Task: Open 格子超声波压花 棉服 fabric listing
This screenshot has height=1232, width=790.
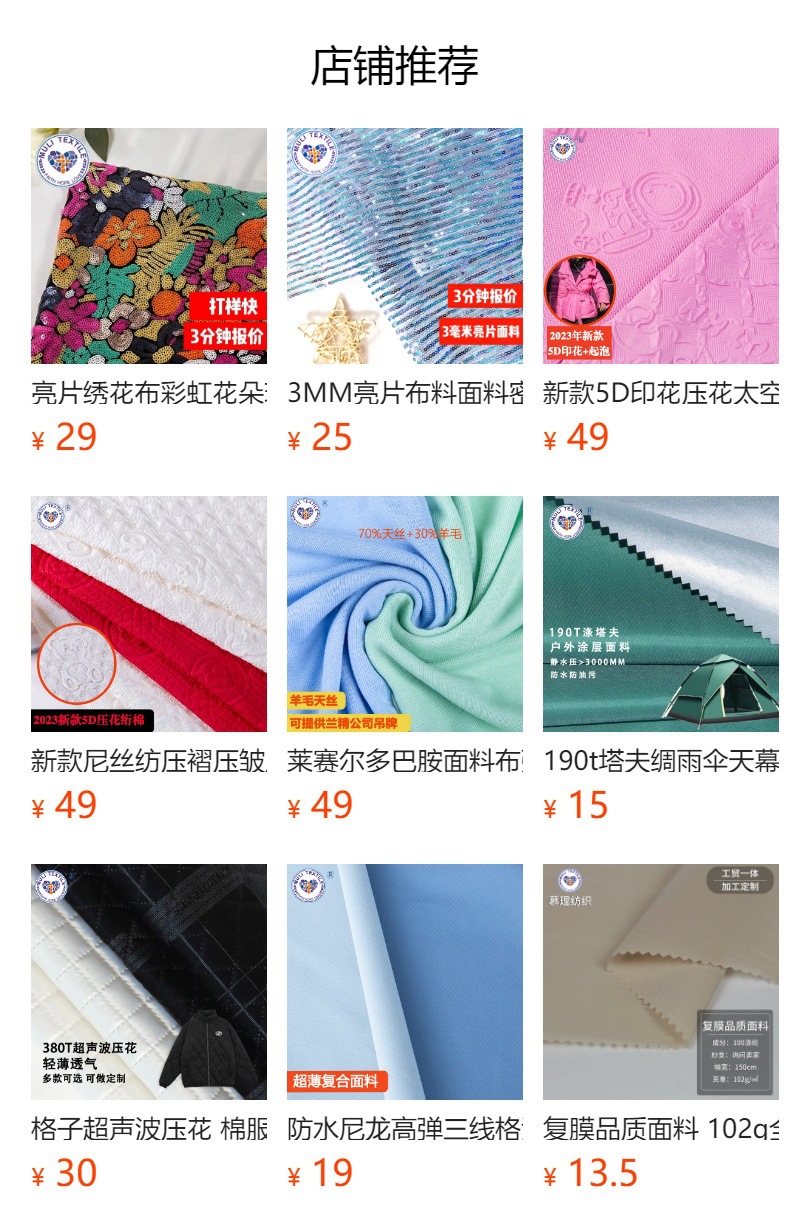Action: [x=149, y=982]
